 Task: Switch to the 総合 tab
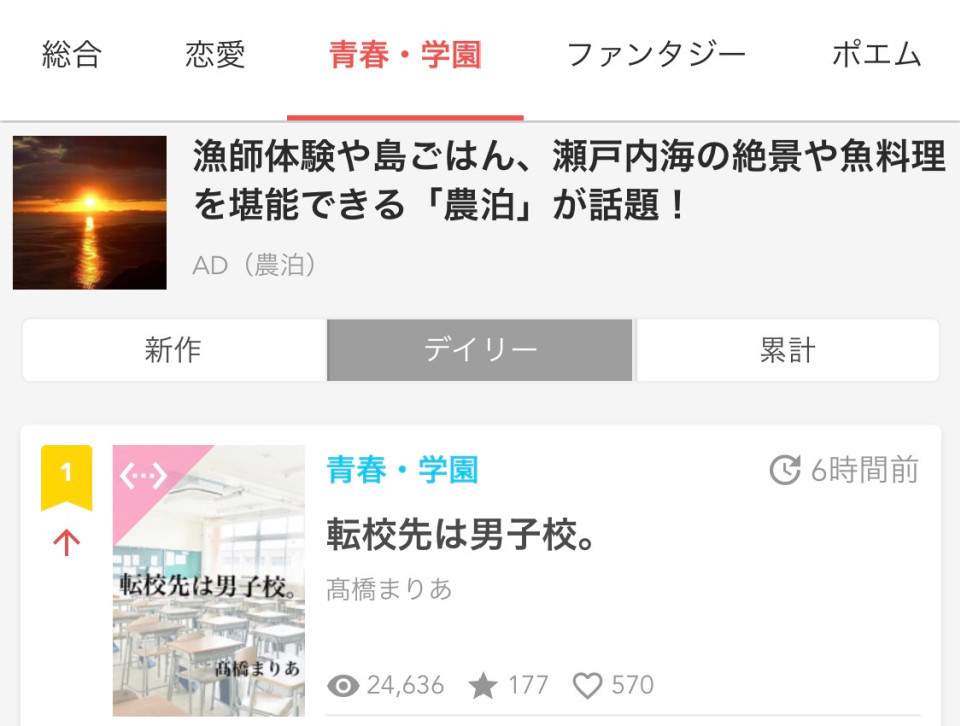pos(72,55)
